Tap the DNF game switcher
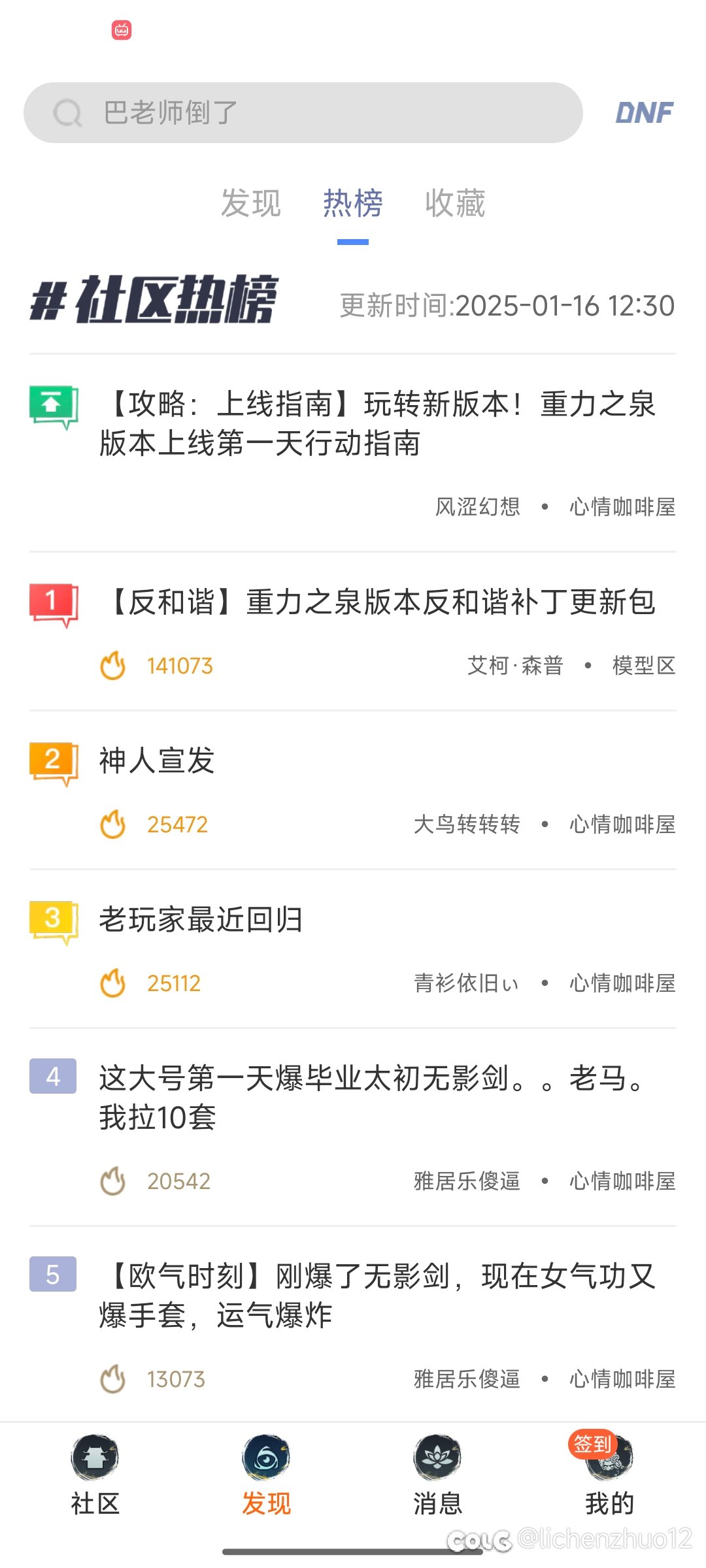Viewport: 706px width, 1568px height. pos(645,112)
